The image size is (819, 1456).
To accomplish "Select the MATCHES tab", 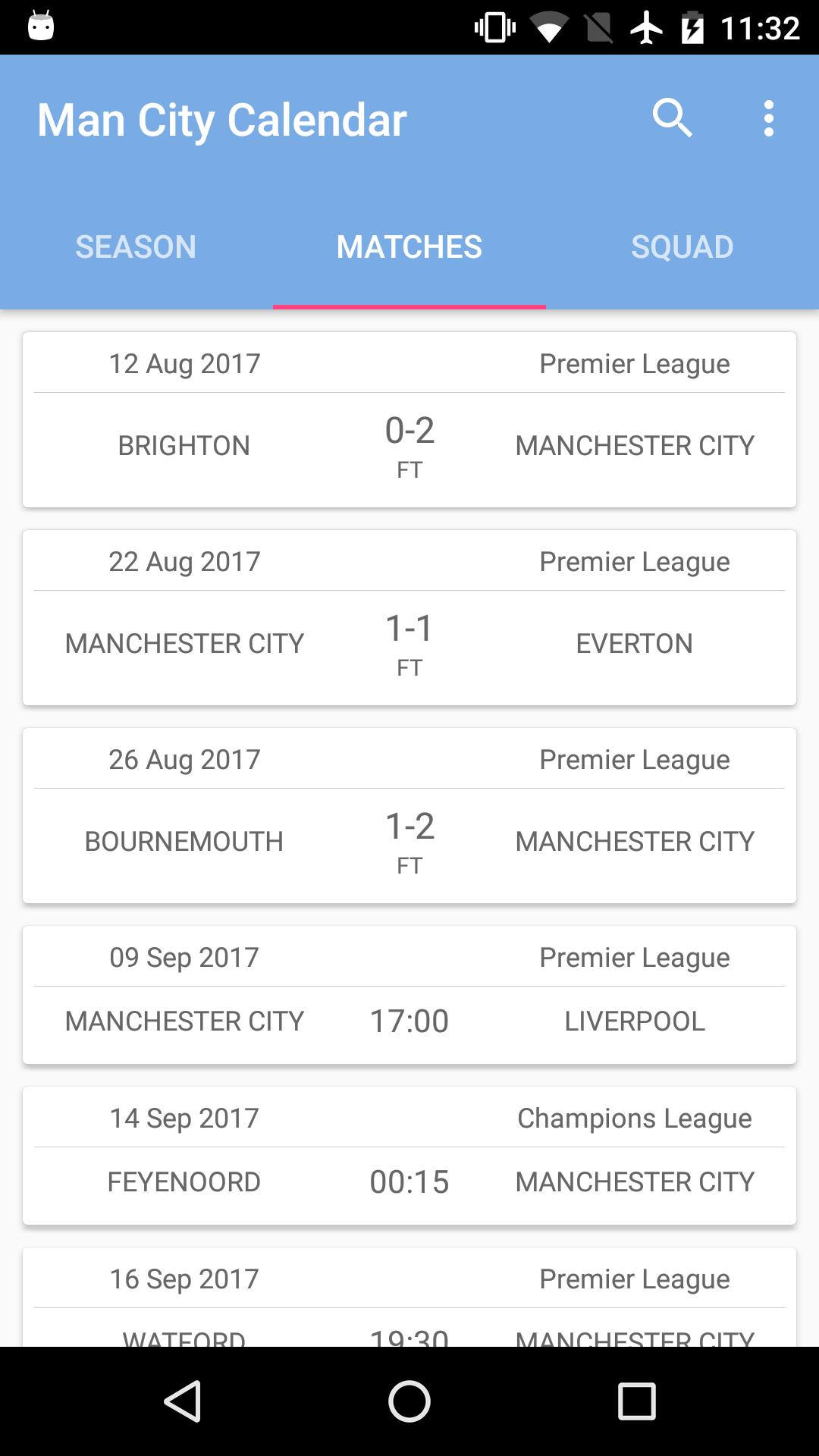I will pos(408,246).
